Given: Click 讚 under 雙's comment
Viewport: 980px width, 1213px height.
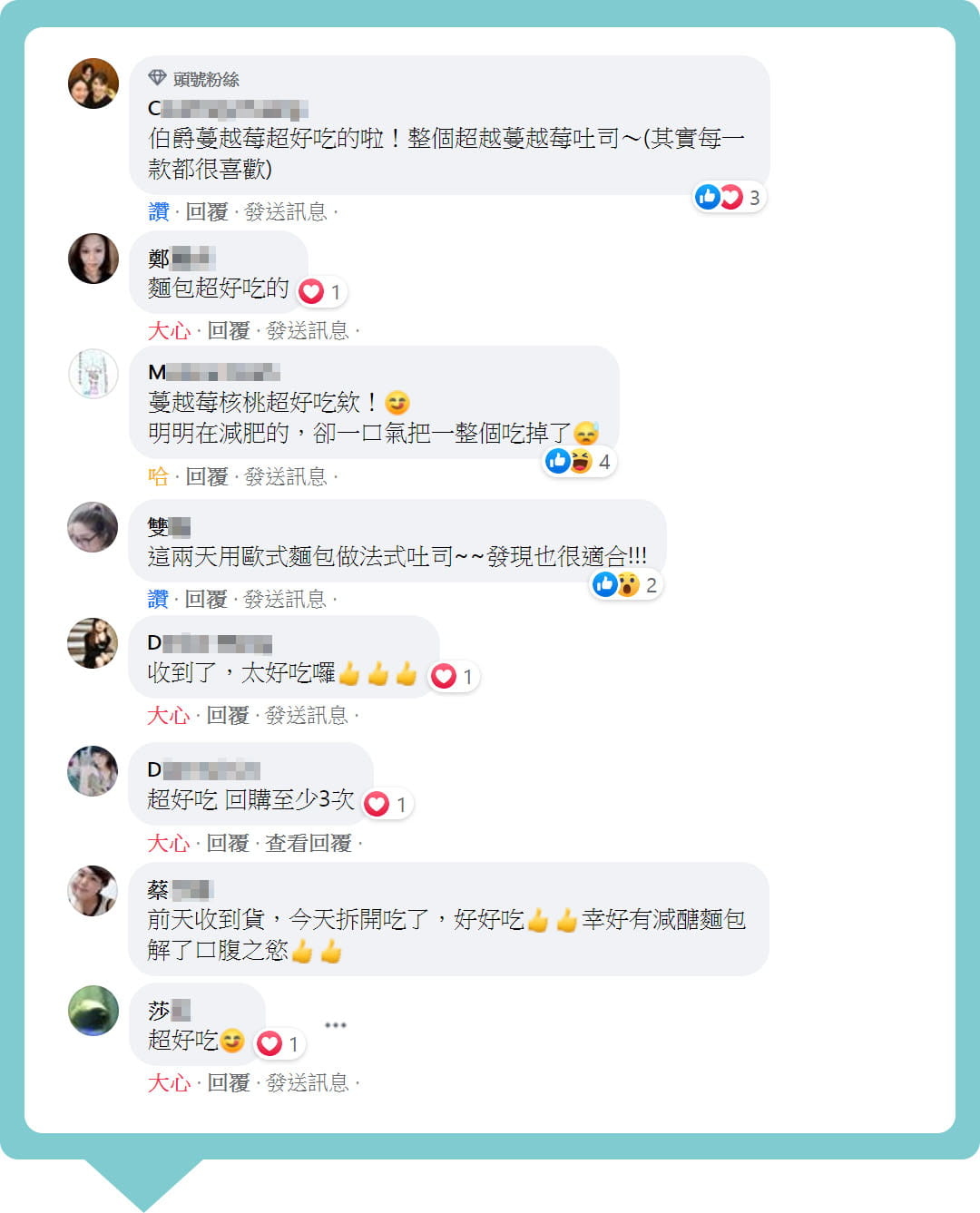Looking at the screenshot, I should [x=158, y=599].
